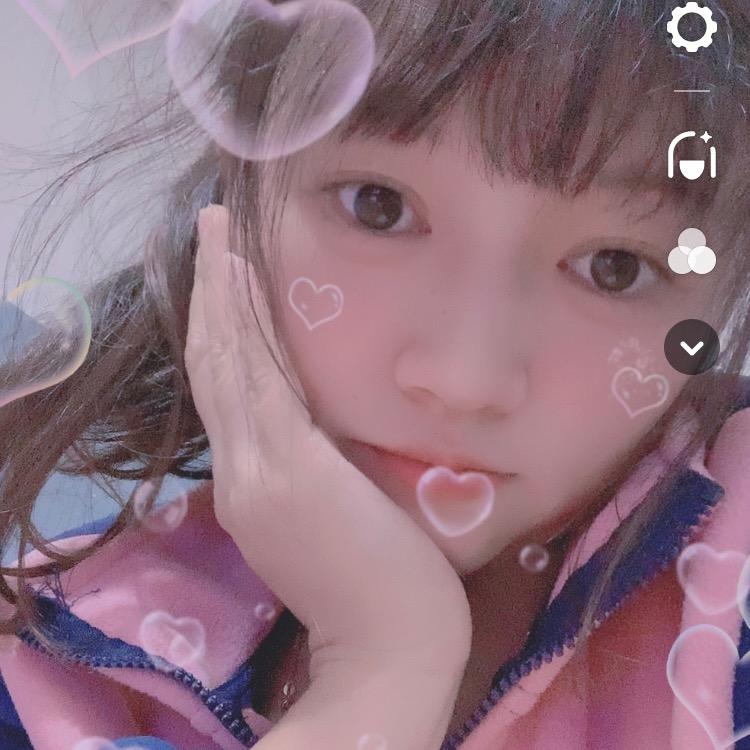The image size is (750, 750).
Task: Open the camera settings gear
Action: [x=692, y=27]
